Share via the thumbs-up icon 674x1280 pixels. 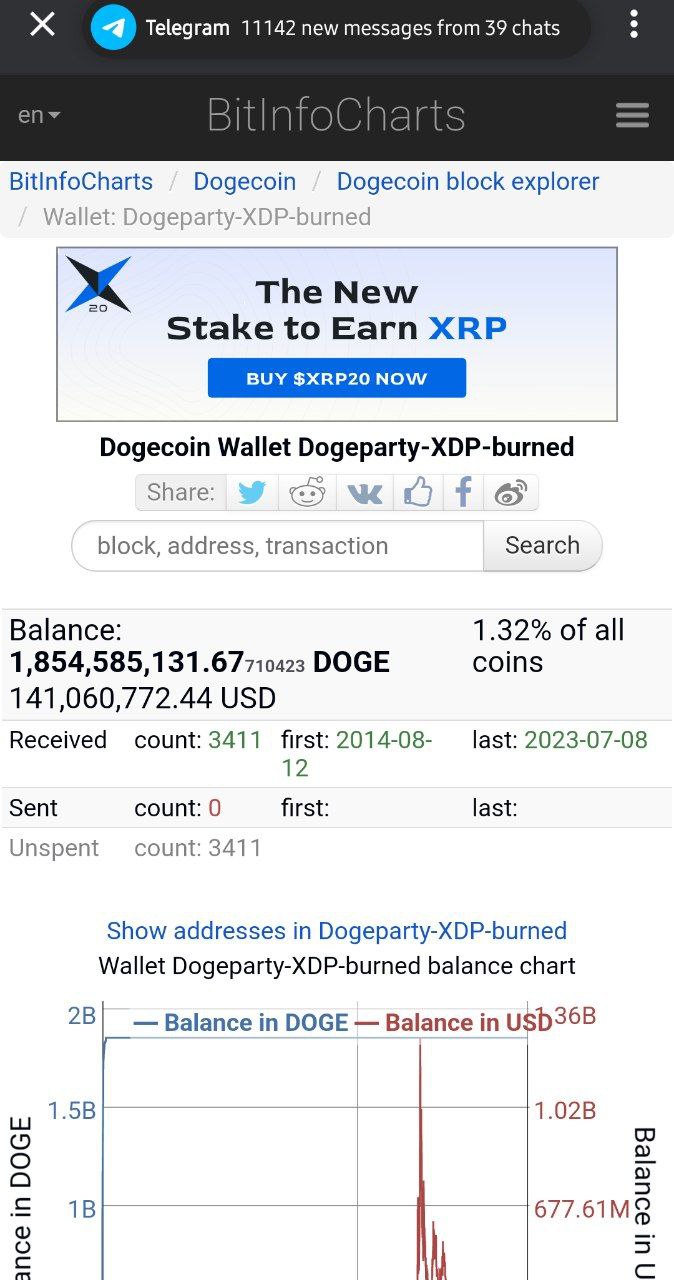click(x=418, y=492)
